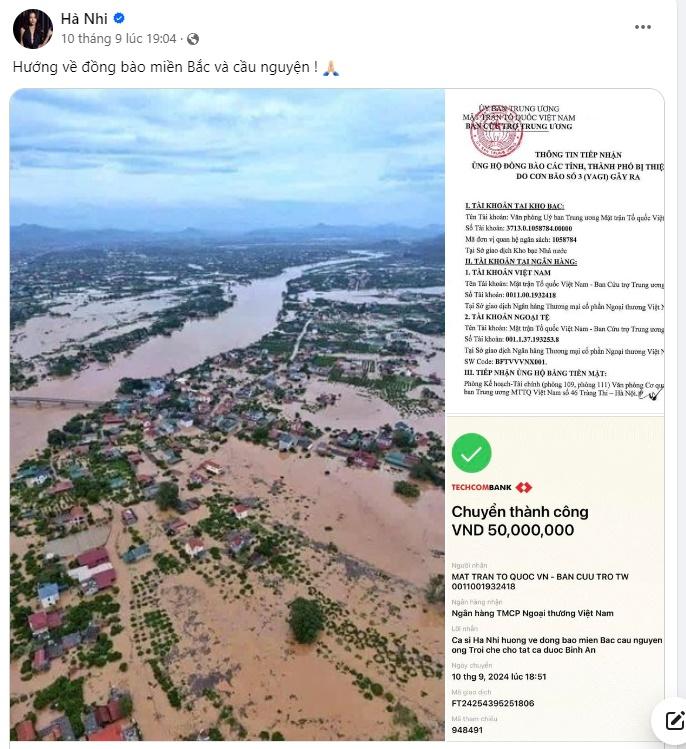View the flooded village aerial photo
Image resolution: width=686 pixels, height=749 pixels.
[227, 414]
